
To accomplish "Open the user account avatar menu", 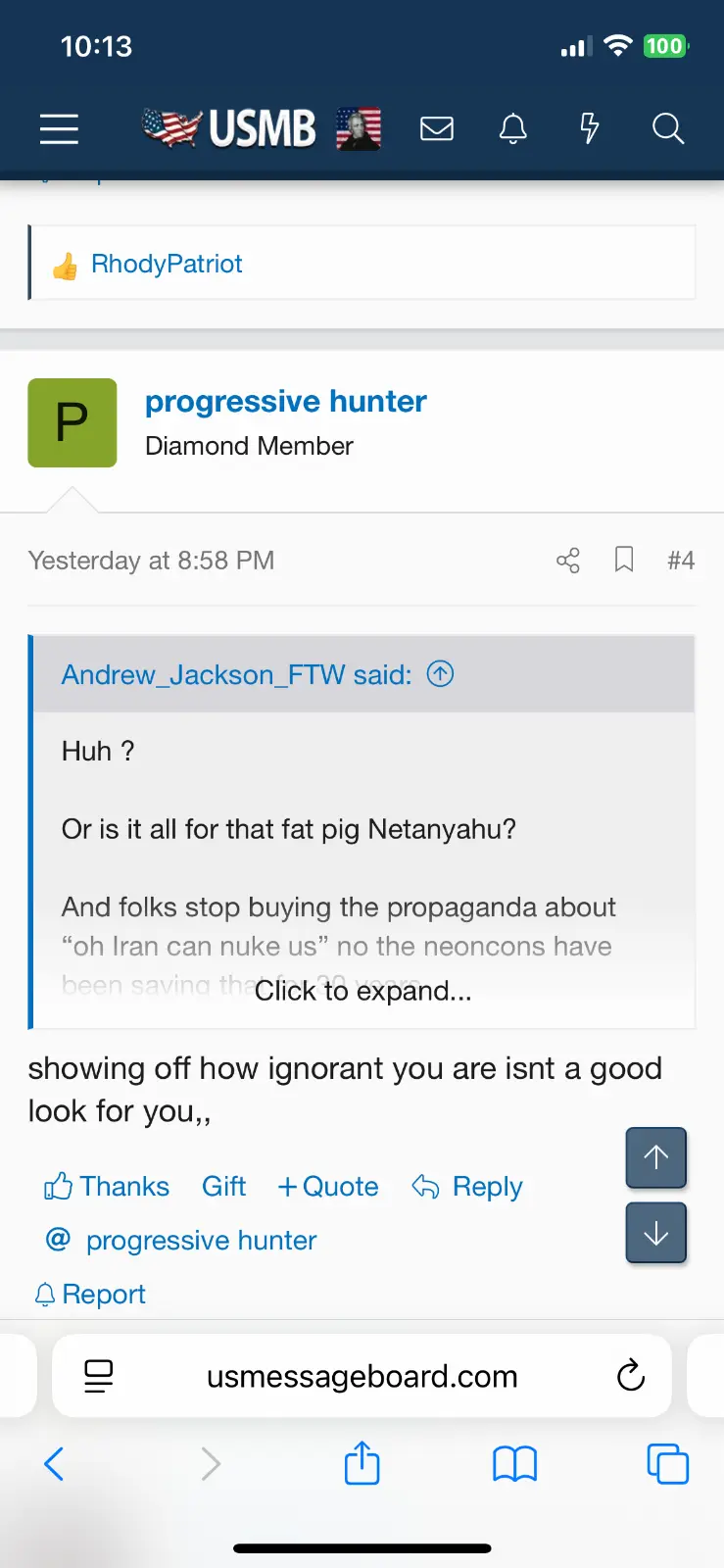I will [359, 128].
